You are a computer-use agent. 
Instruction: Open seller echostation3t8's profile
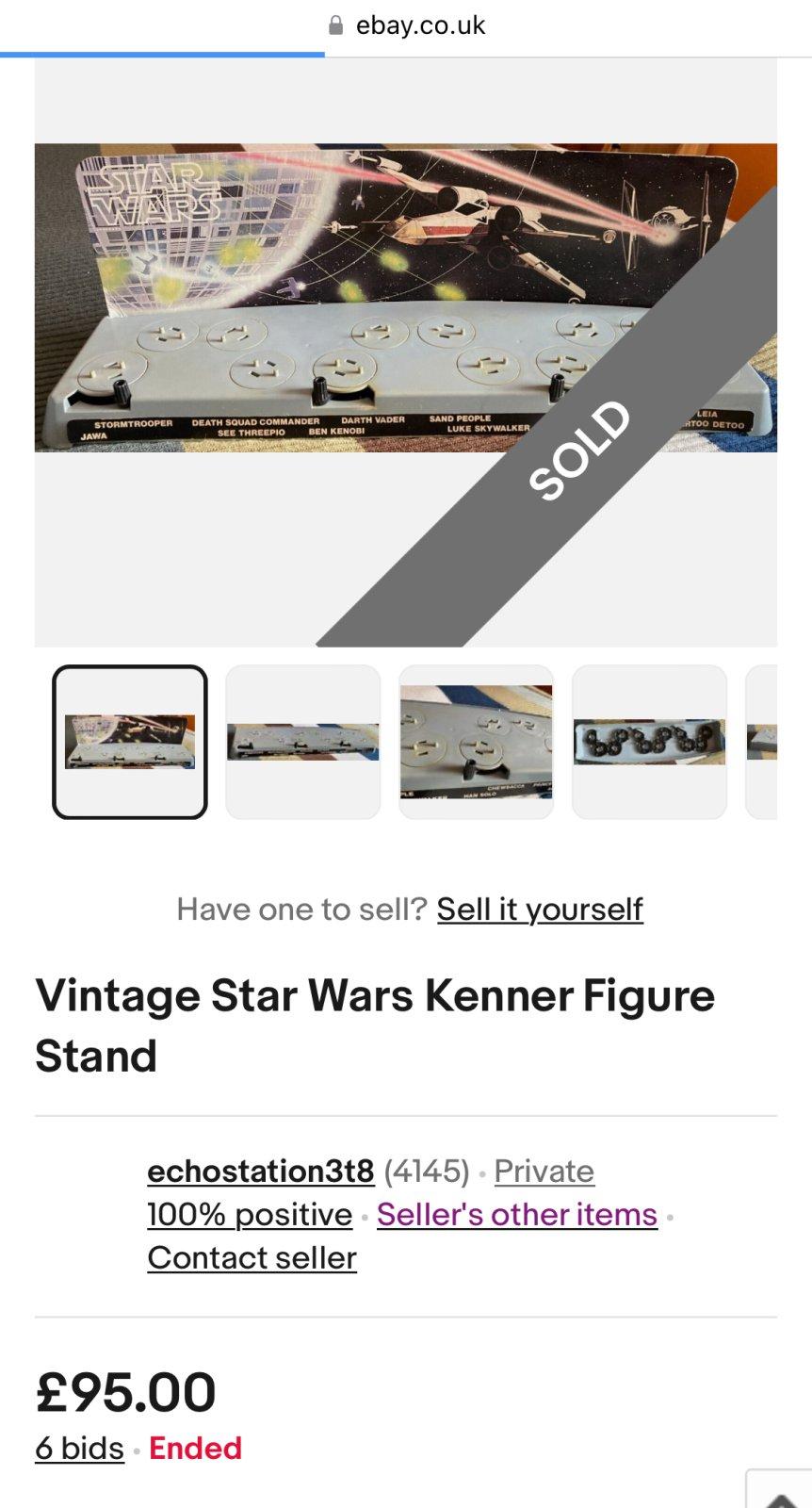click(261, 1171)
